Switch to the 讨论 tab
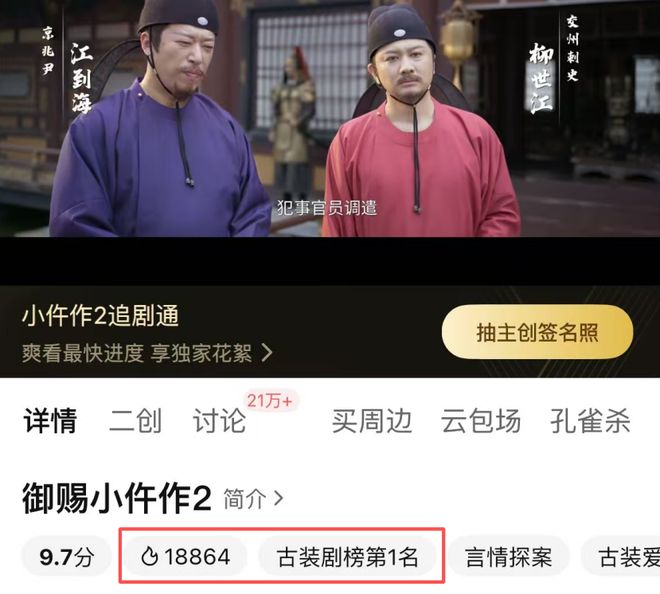The image size is (660, 594). point(219,421)
